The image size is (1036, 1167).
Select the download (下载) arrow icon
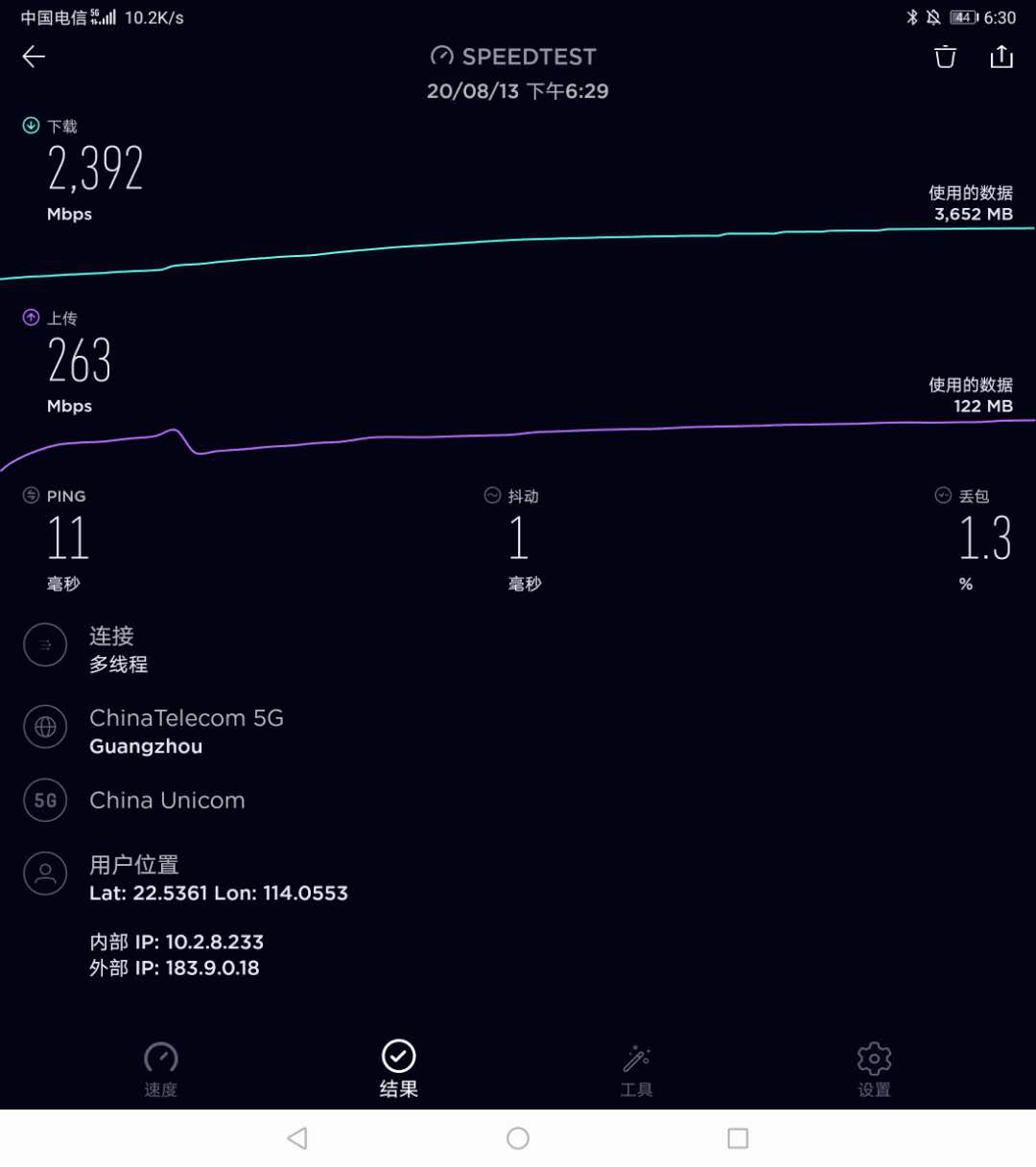point(32,126)
